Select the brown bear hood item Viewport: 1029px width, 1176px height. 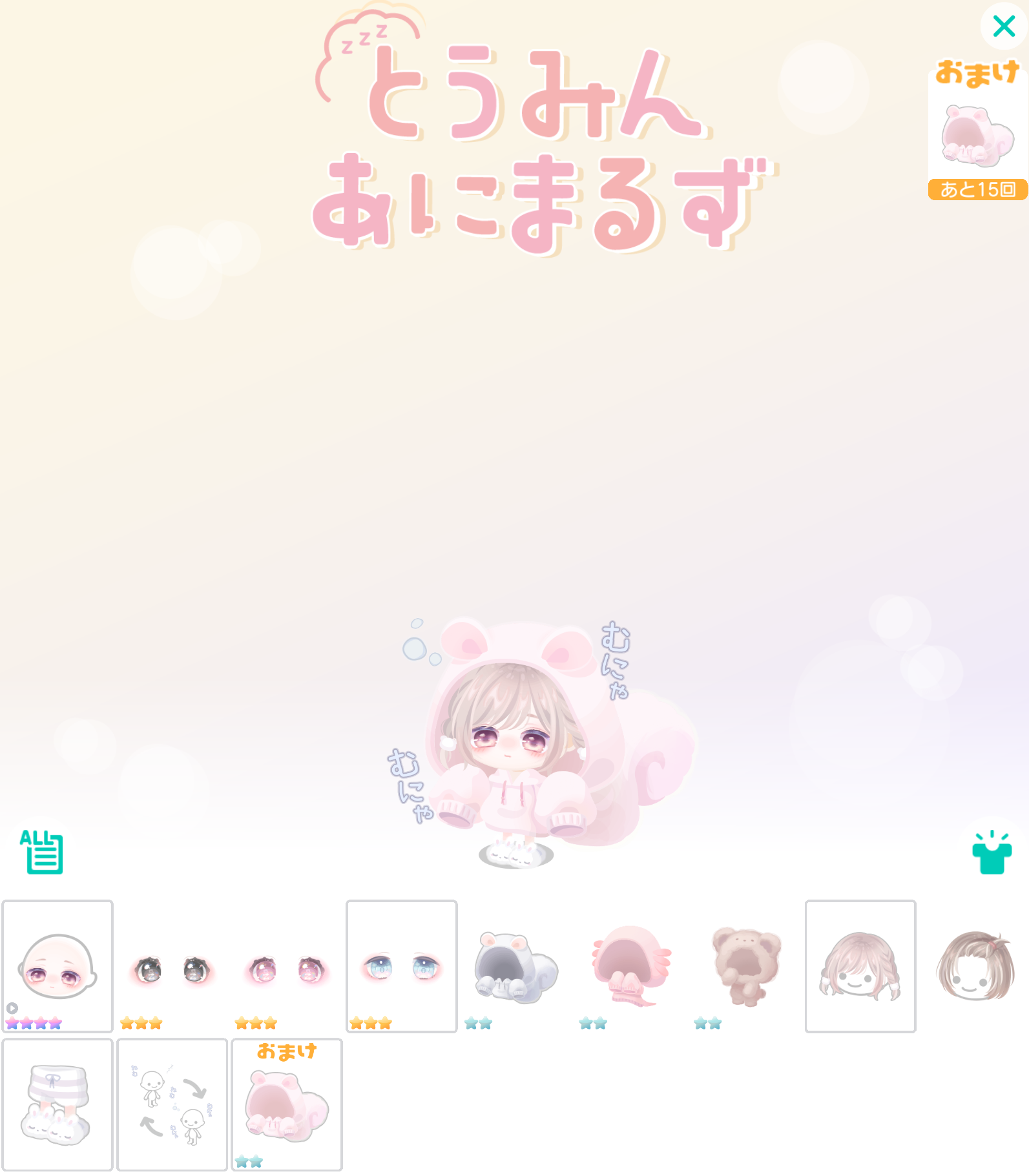click(745, 967)
